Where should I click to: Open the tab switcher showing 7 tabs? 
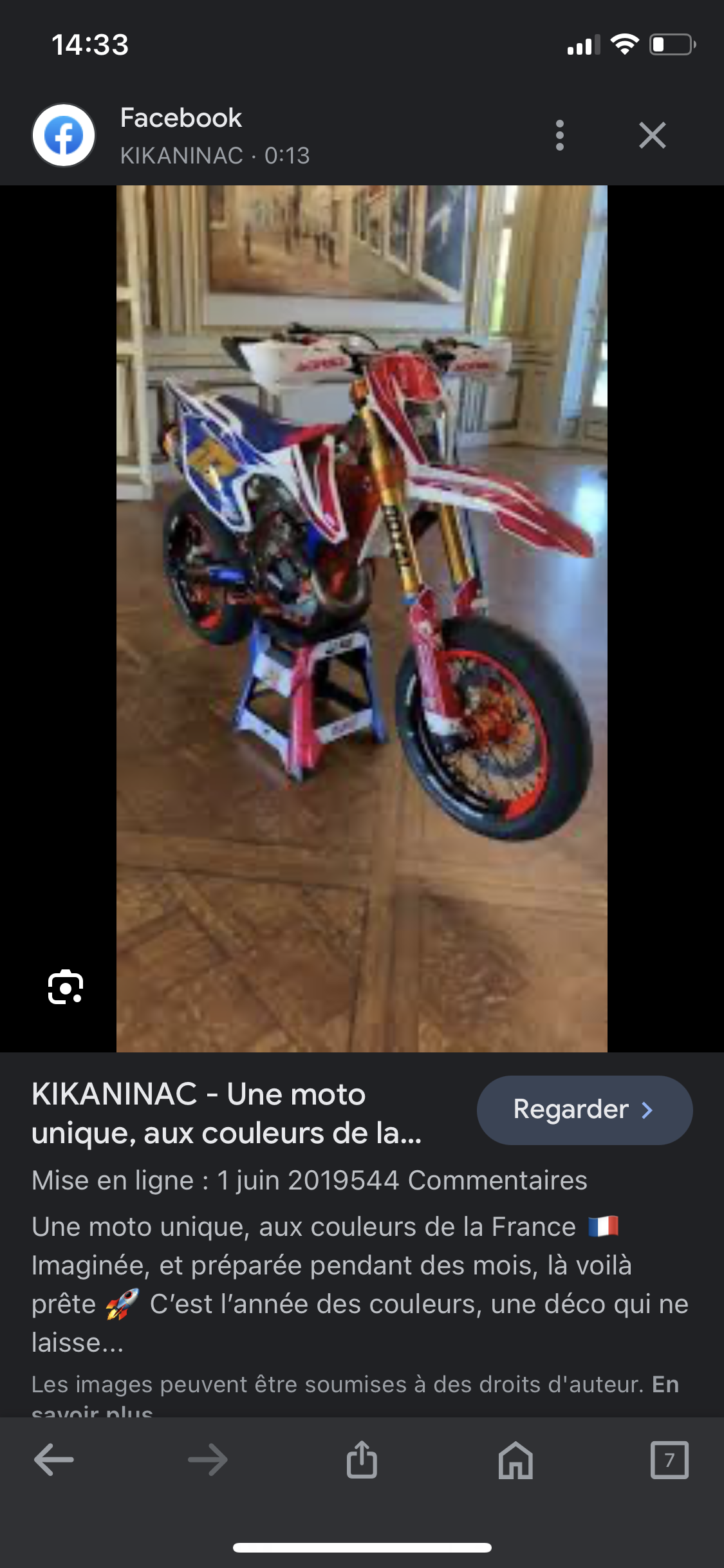(669, 1460)
